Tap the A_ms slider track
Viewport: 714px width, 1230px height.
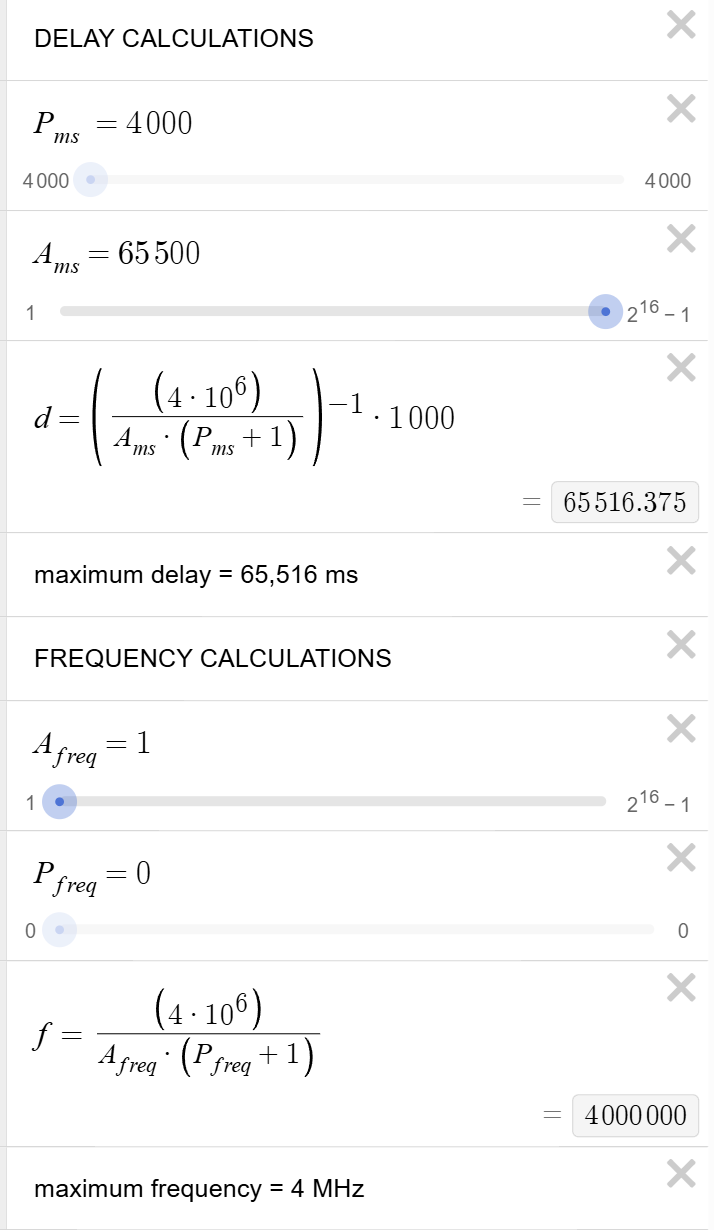coord(330,311)
